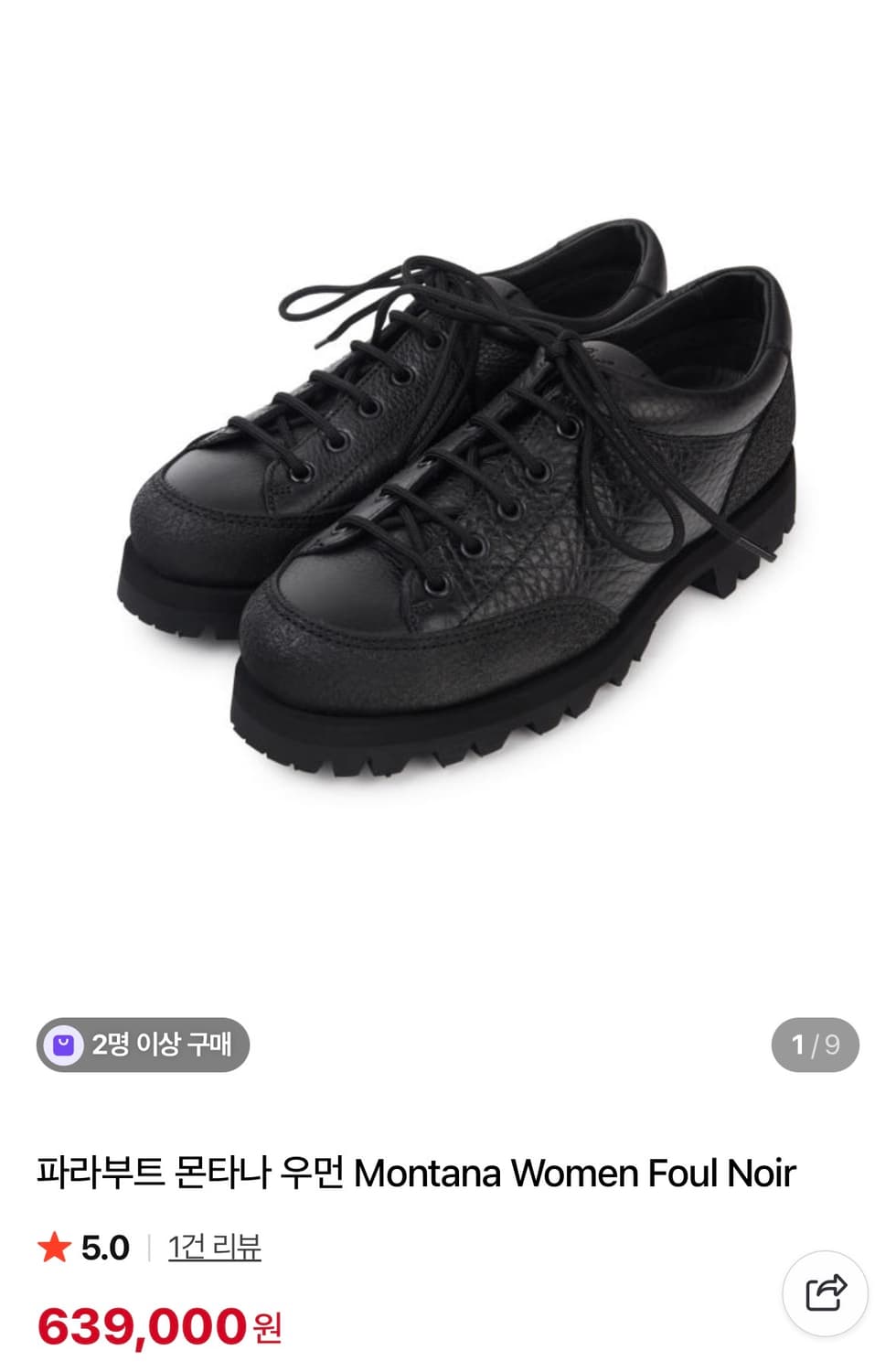Viewport: 896px width, 1372px height.
Task: Click the star next to the 5.0 score
Action: pos(55,1246)
